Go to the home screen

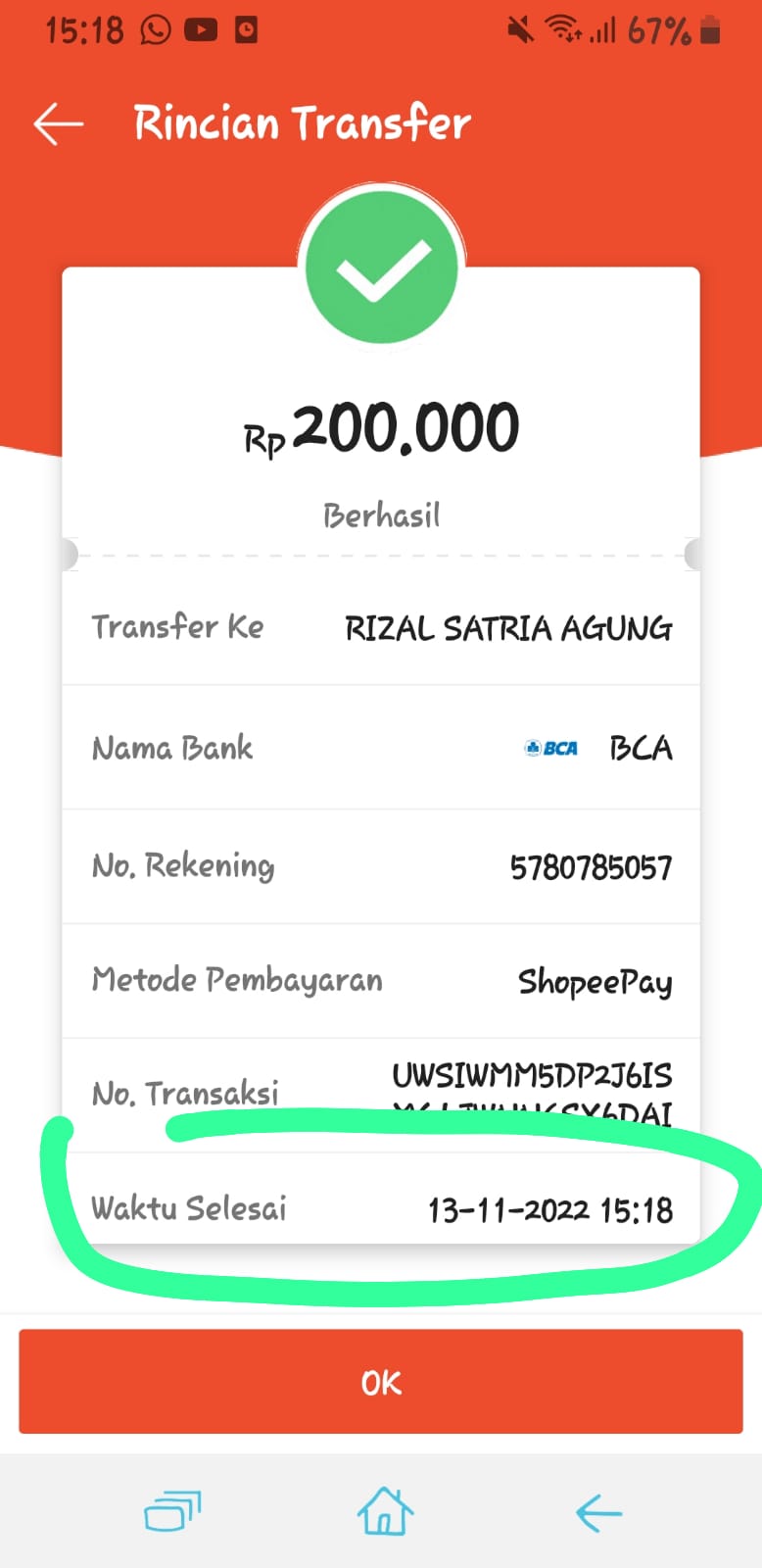384,1511
